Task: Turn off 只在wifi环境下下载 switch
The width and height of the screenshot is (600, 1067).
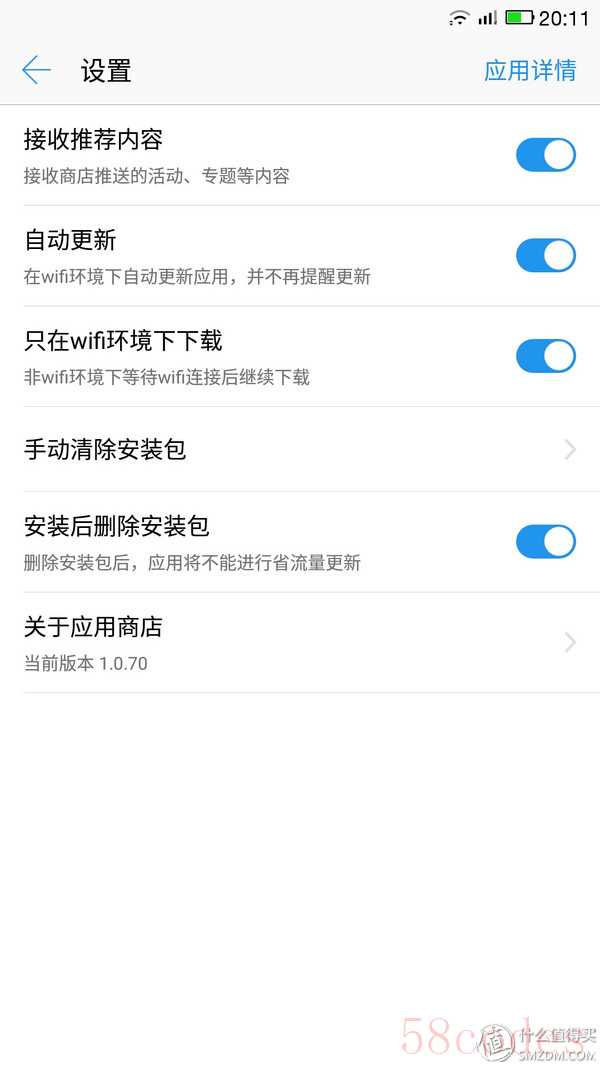Action: coord(546,357)
